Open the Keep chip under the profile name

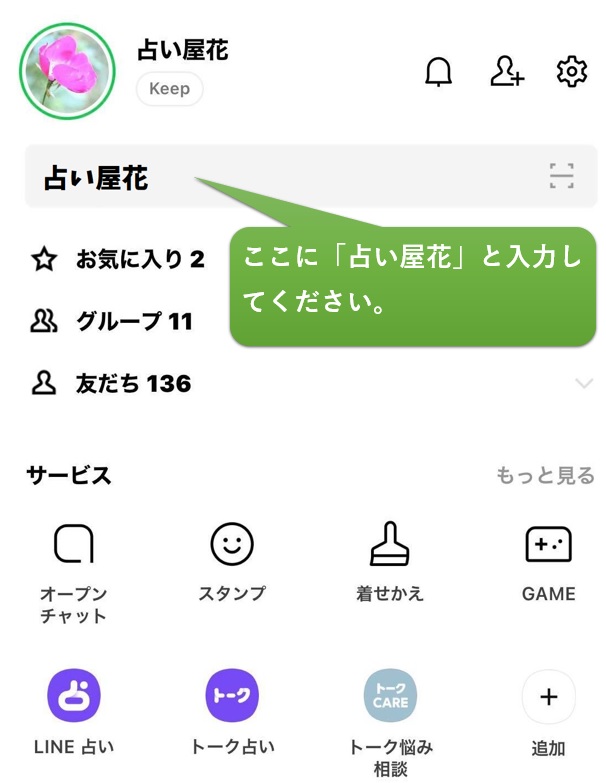[169, 89]
